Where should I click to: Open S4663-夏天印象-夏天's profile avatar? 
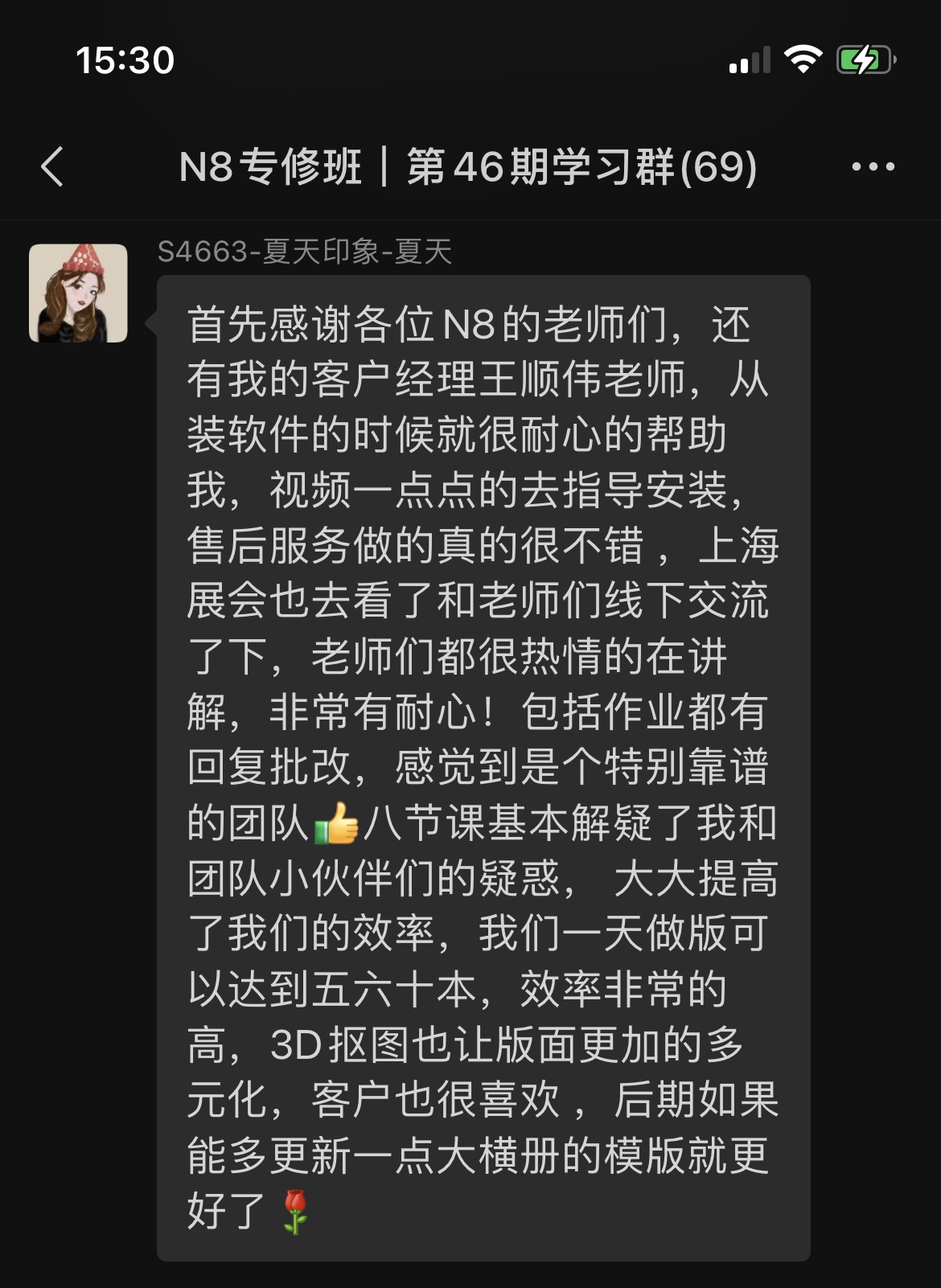coord(78,293)
